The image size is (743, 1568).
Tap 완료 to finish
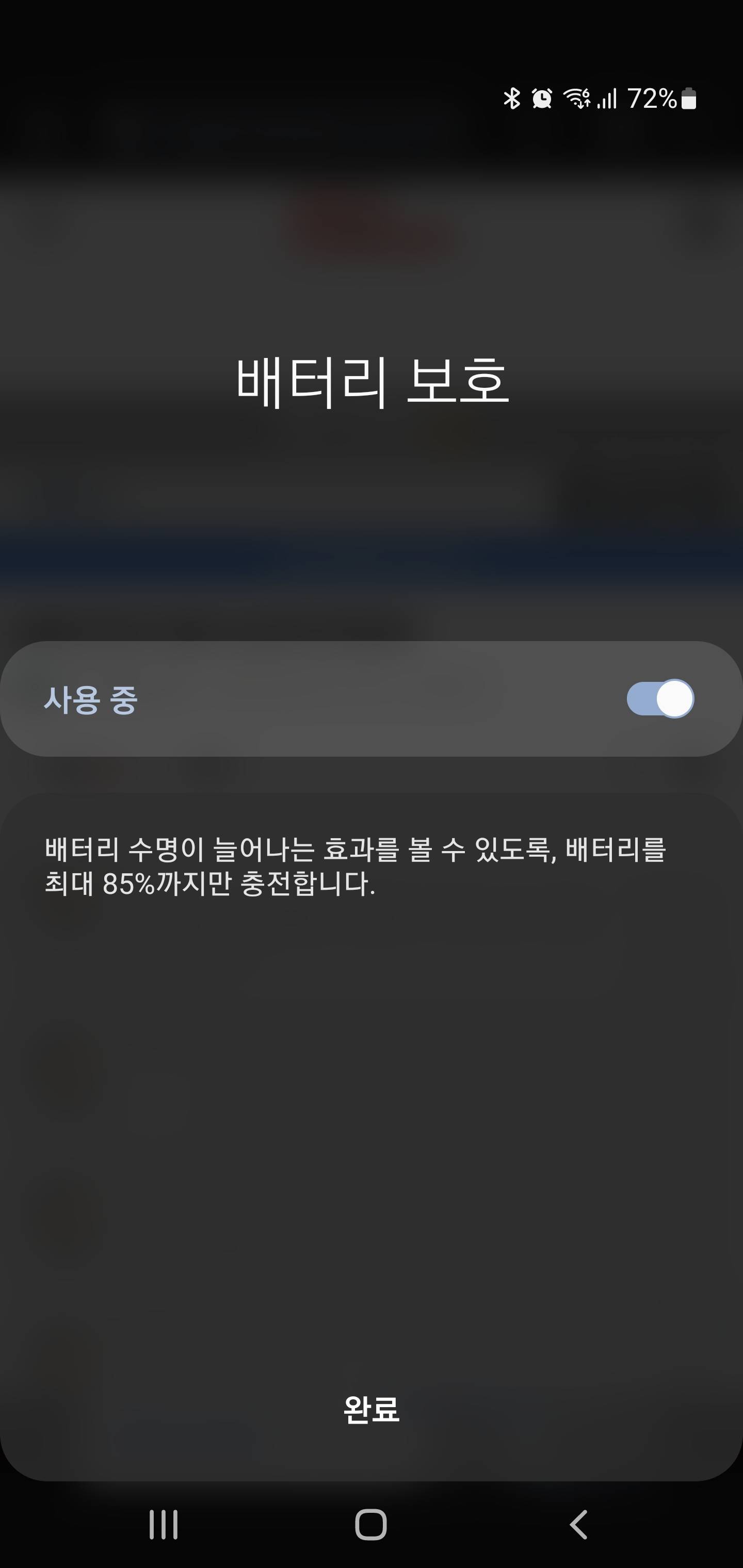coord(371,1409)
